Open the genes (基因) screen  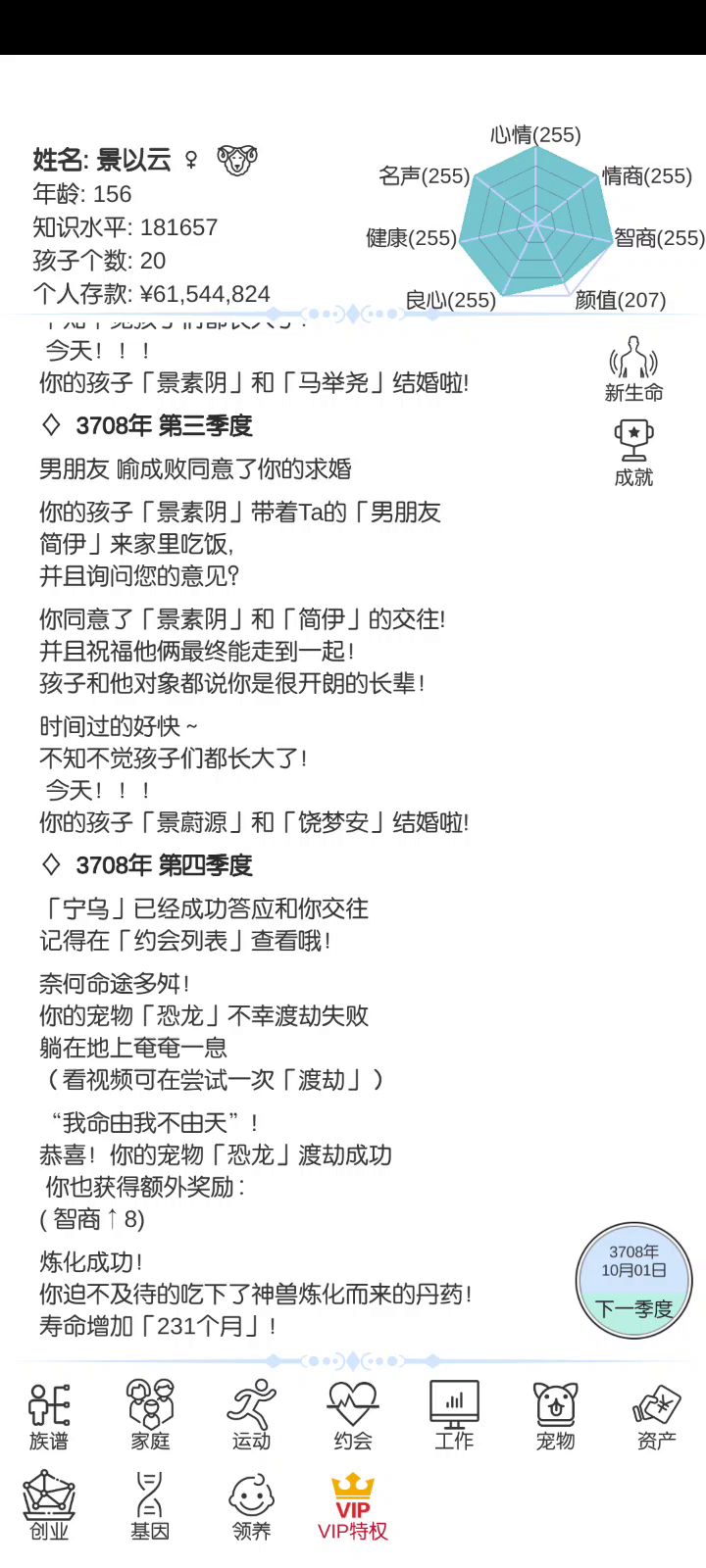click(150, 1506)
